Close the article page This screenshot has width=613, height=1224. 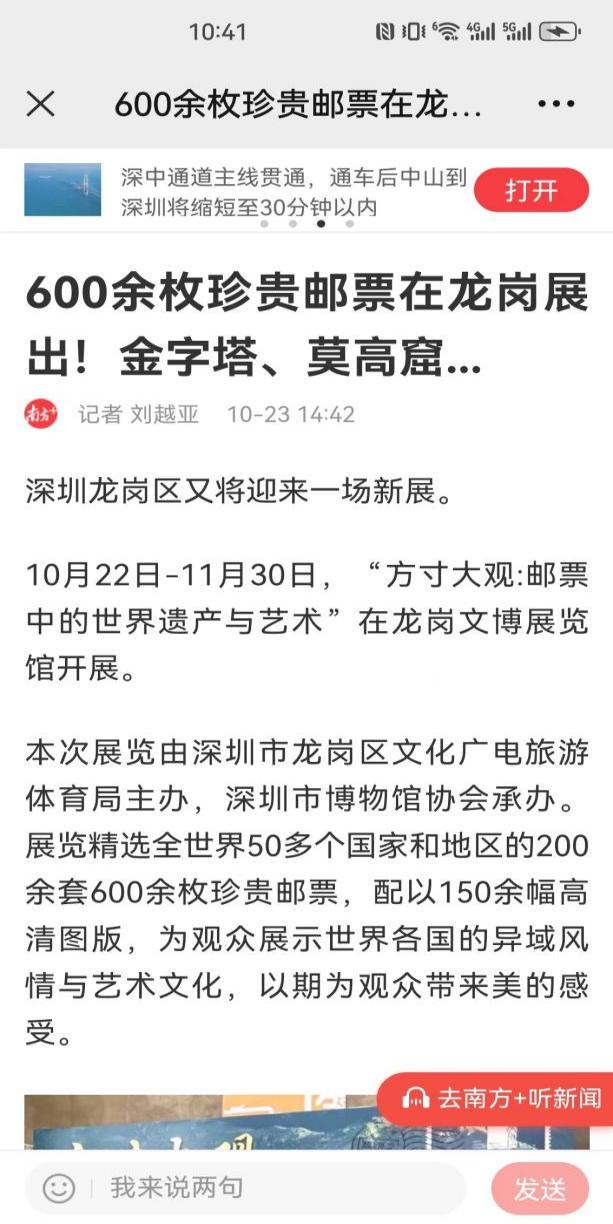[x=40, y=104]
